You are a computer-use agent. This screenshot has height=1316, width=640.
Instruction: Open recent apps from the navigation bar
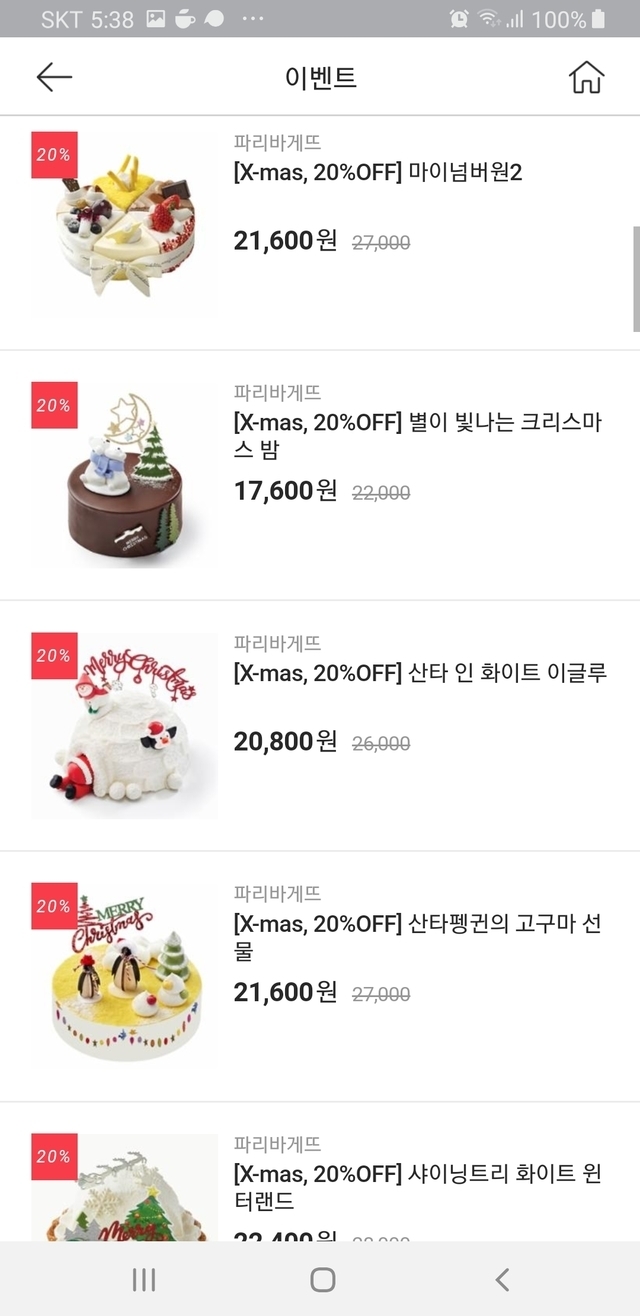pos(144,1279)
